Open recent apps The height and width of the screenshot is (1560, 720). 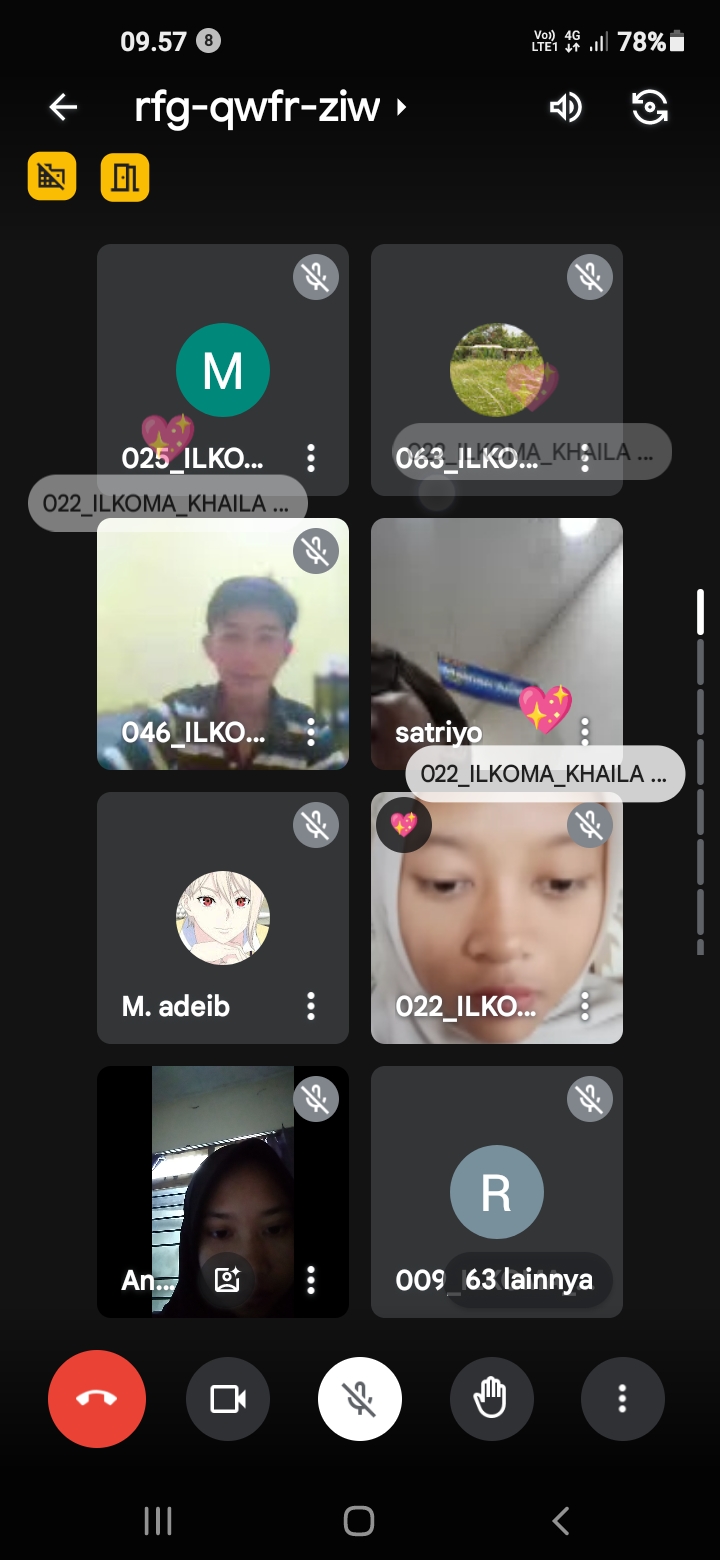tap(158, 1521)
